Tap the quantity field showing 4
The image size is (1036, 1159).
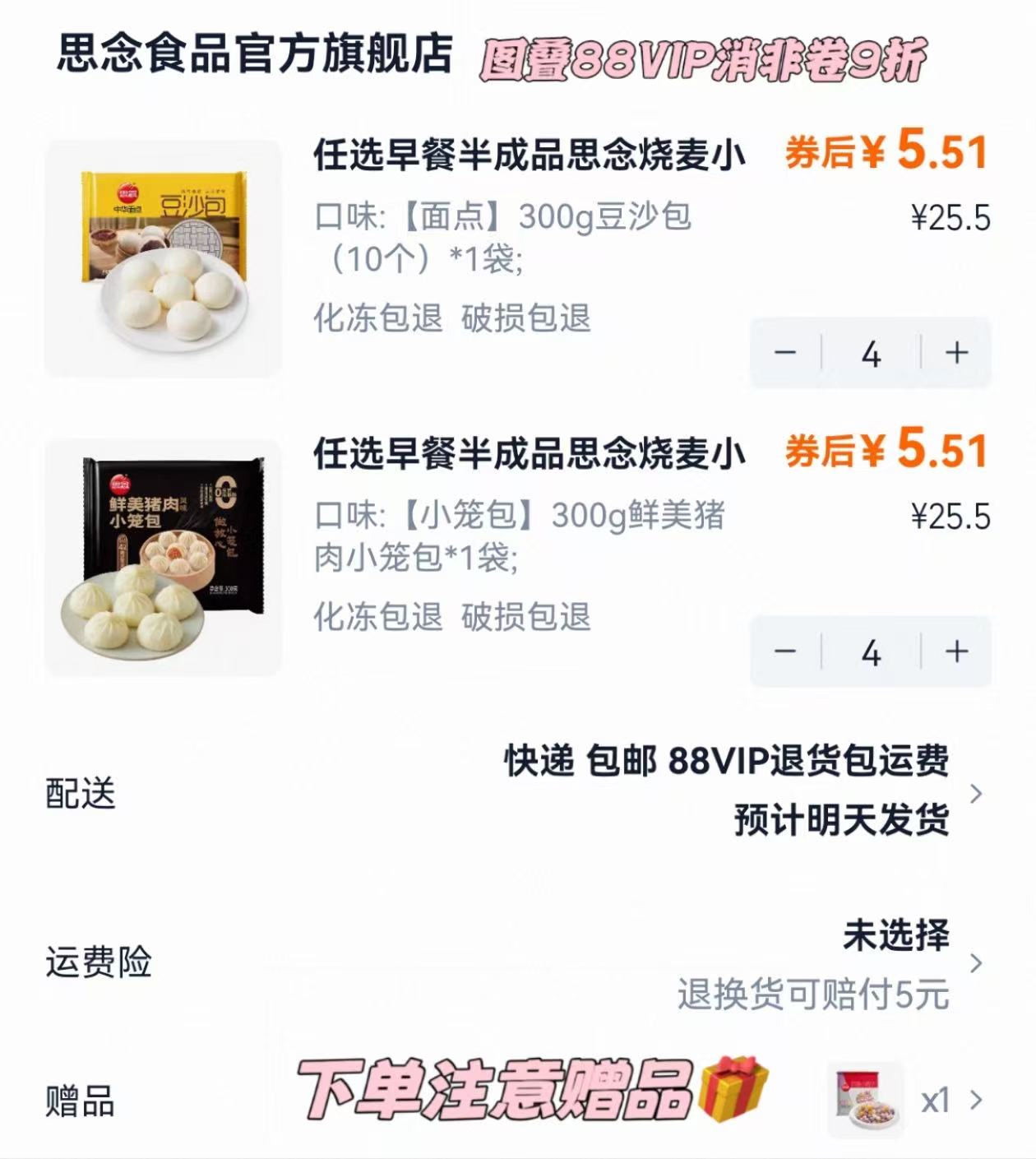pyautogui.click(x=872, y=354)
